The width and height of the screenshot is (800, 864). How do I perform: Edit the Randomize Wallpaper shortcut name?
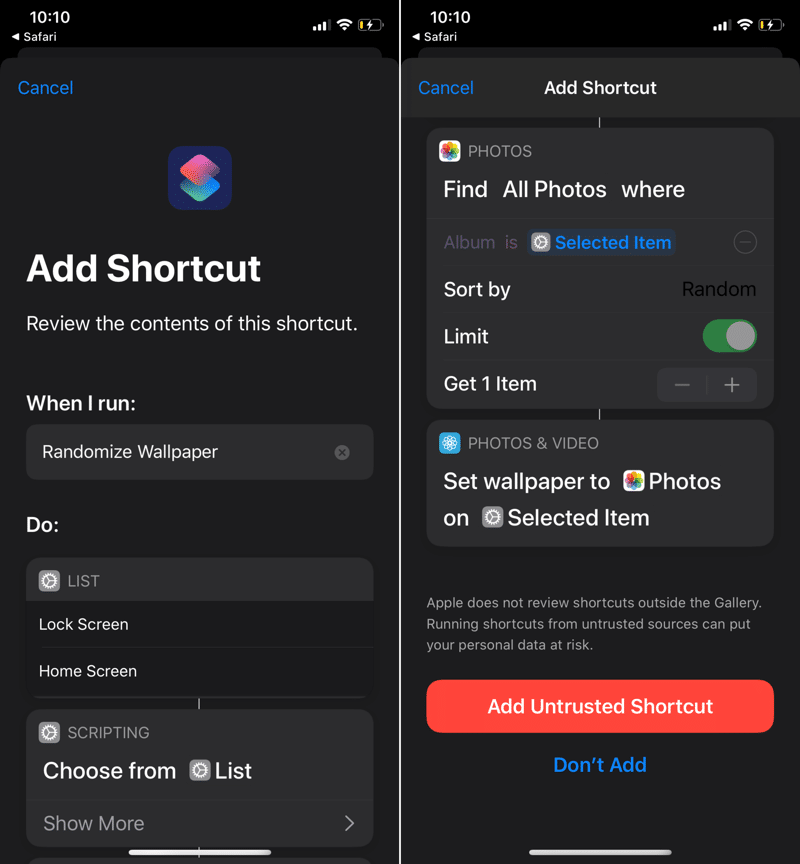[x=180, y=452]
